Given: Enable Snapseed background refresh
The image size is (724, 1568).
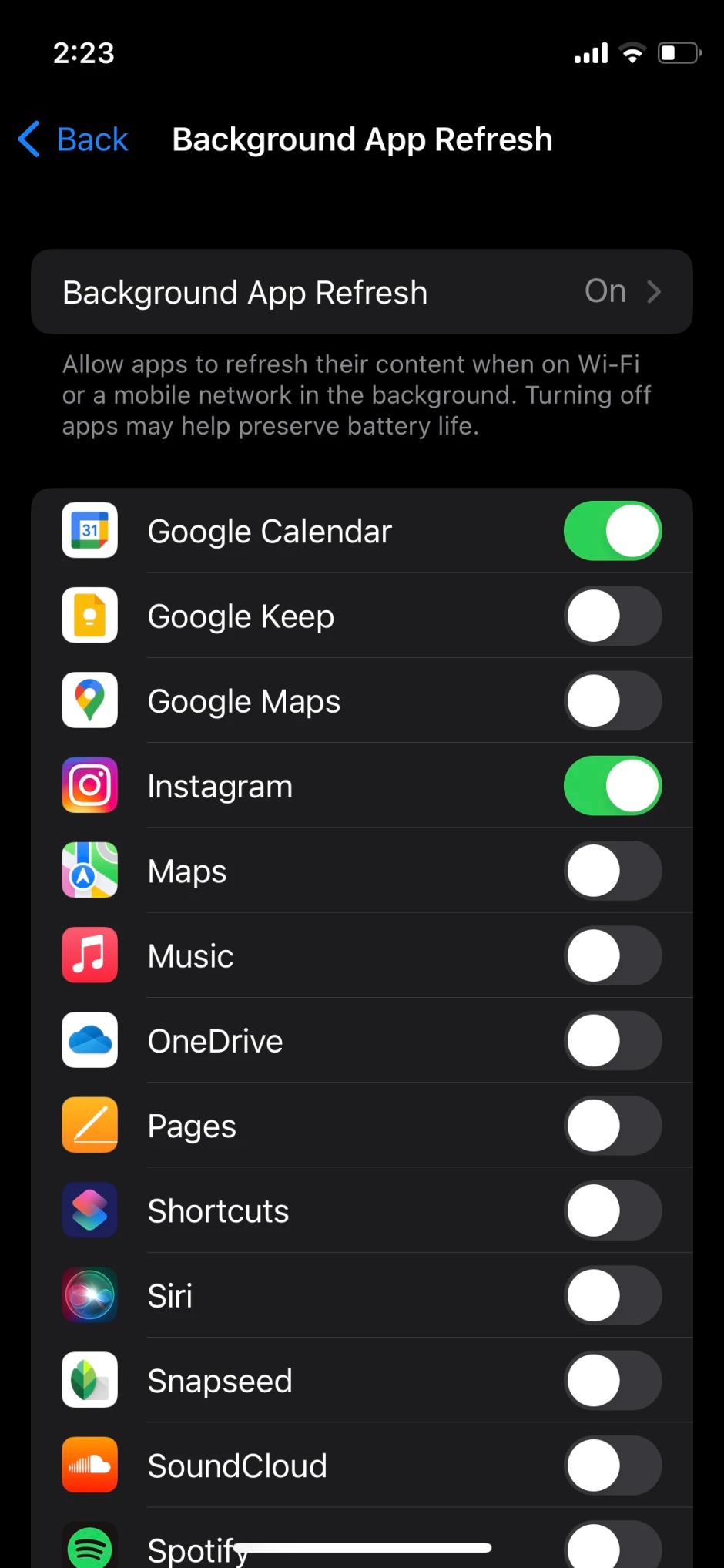Looking at the screenshot, I should [x=612, y=1381].
